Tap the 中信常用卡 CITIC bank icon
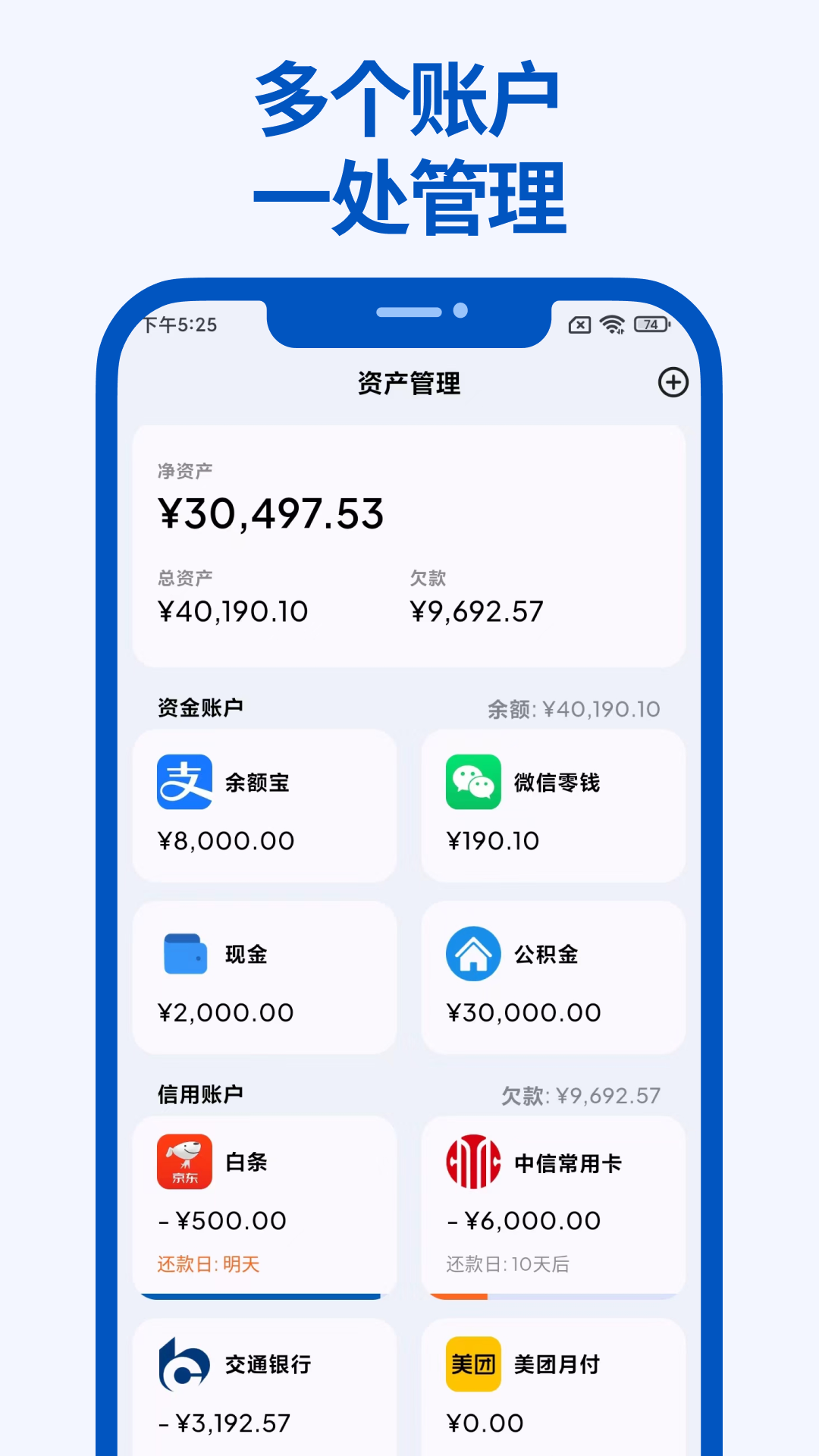 point(472,1161)
